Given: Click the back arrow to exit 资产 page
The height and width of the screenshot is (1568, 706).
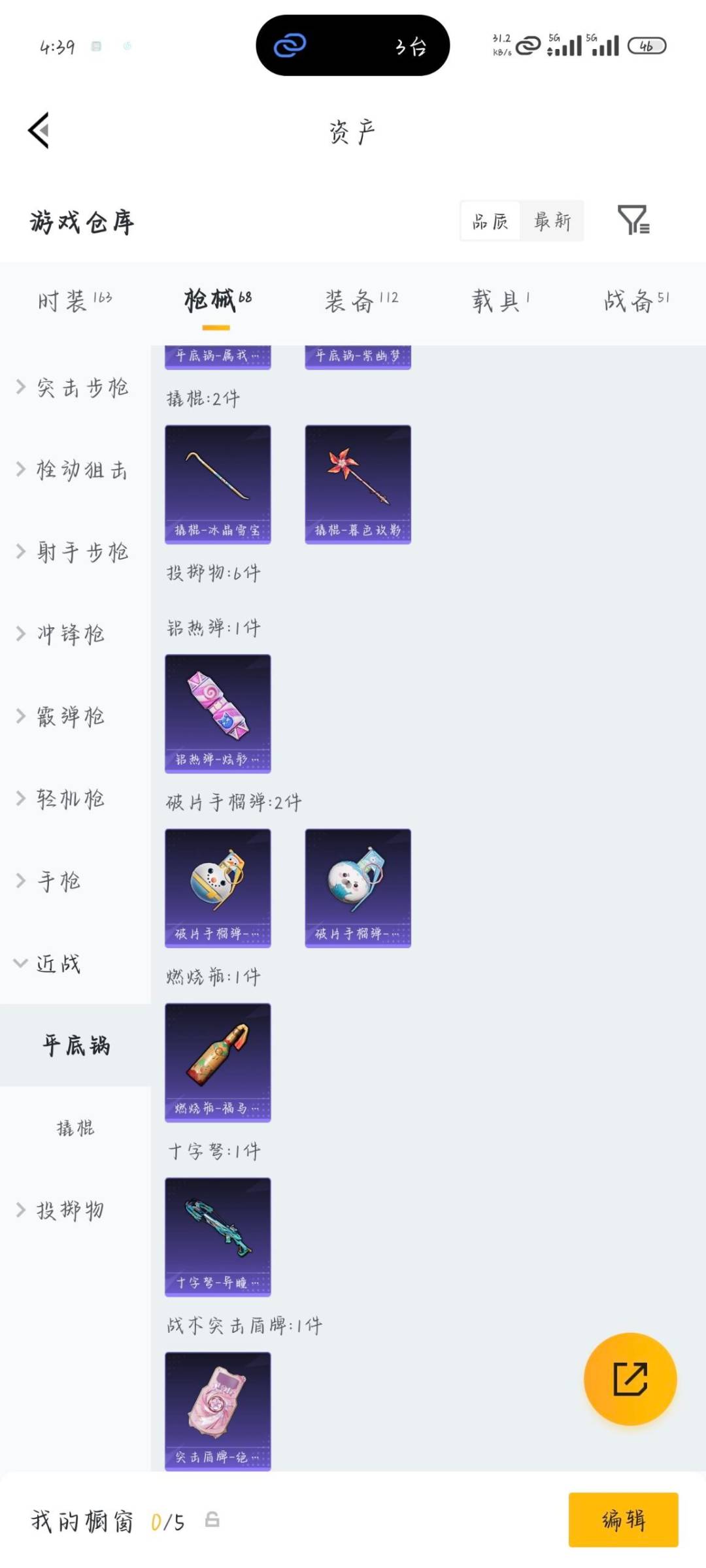Looking at the screenshot, I should pyautogui.click(x=37, y=130).
